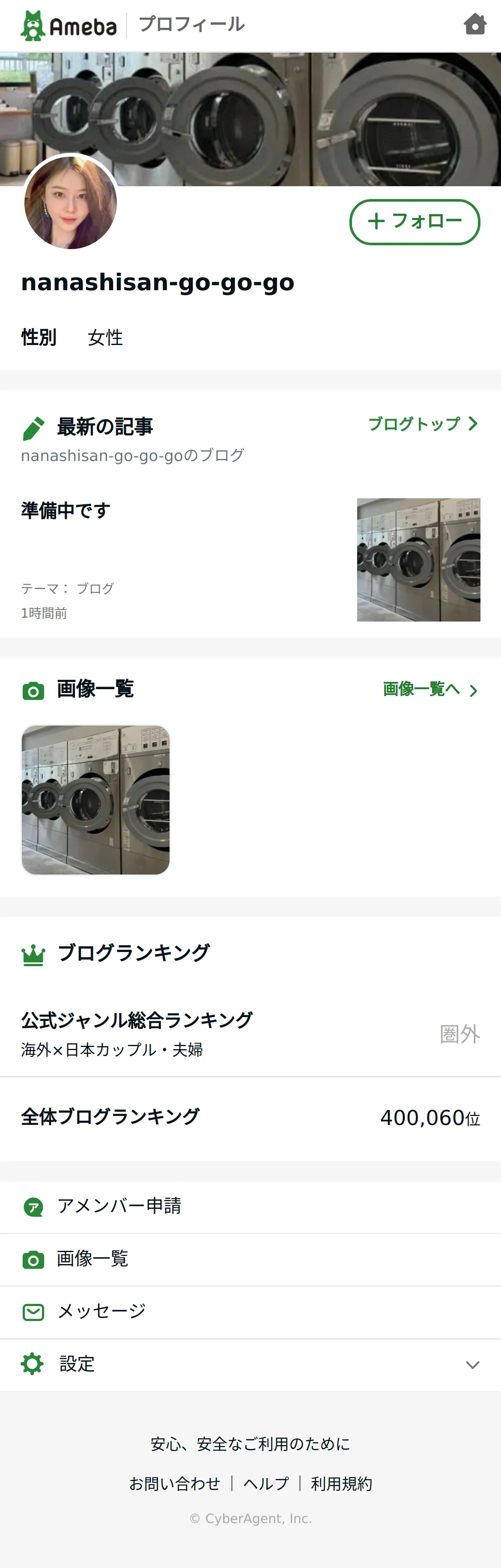Open お問い合わせ footer link
This screenshot has height=1568, width=501.
(x=175, y=1483)
